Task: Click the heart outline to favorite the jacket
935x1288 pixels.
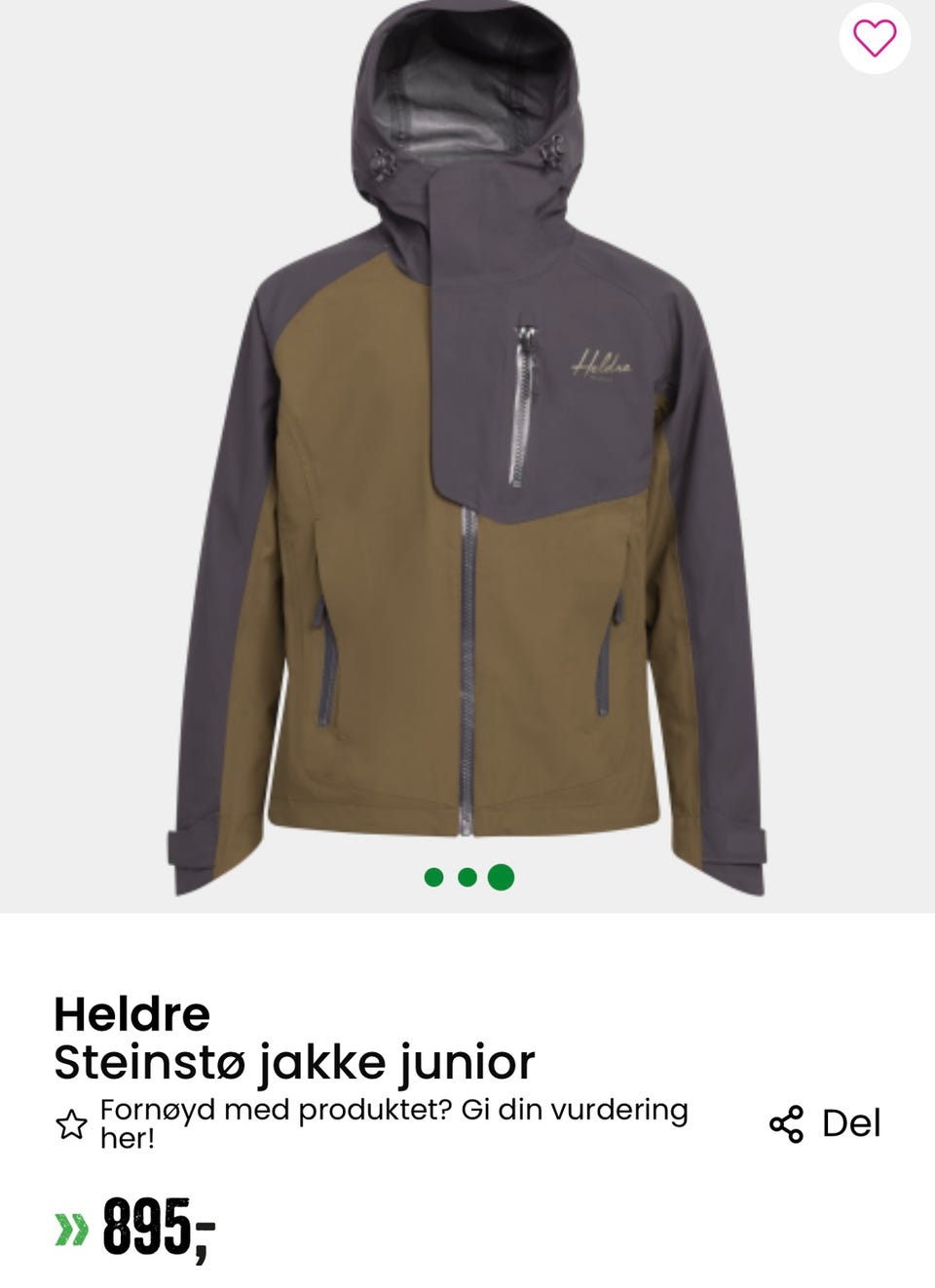Action: click(875, 41)
